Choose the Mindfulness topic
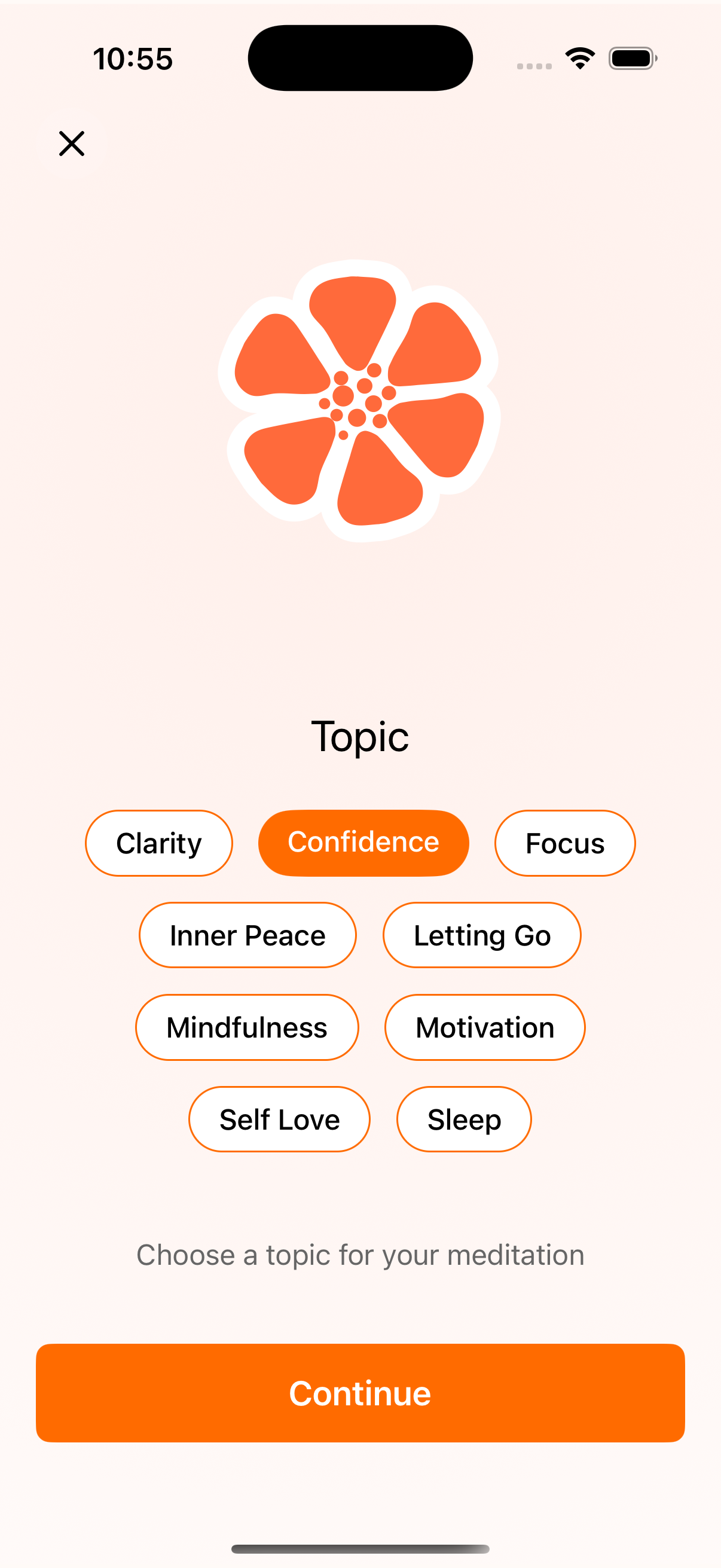The image size is (721, 1568). pyautogui.click(x=247, y=1027)
